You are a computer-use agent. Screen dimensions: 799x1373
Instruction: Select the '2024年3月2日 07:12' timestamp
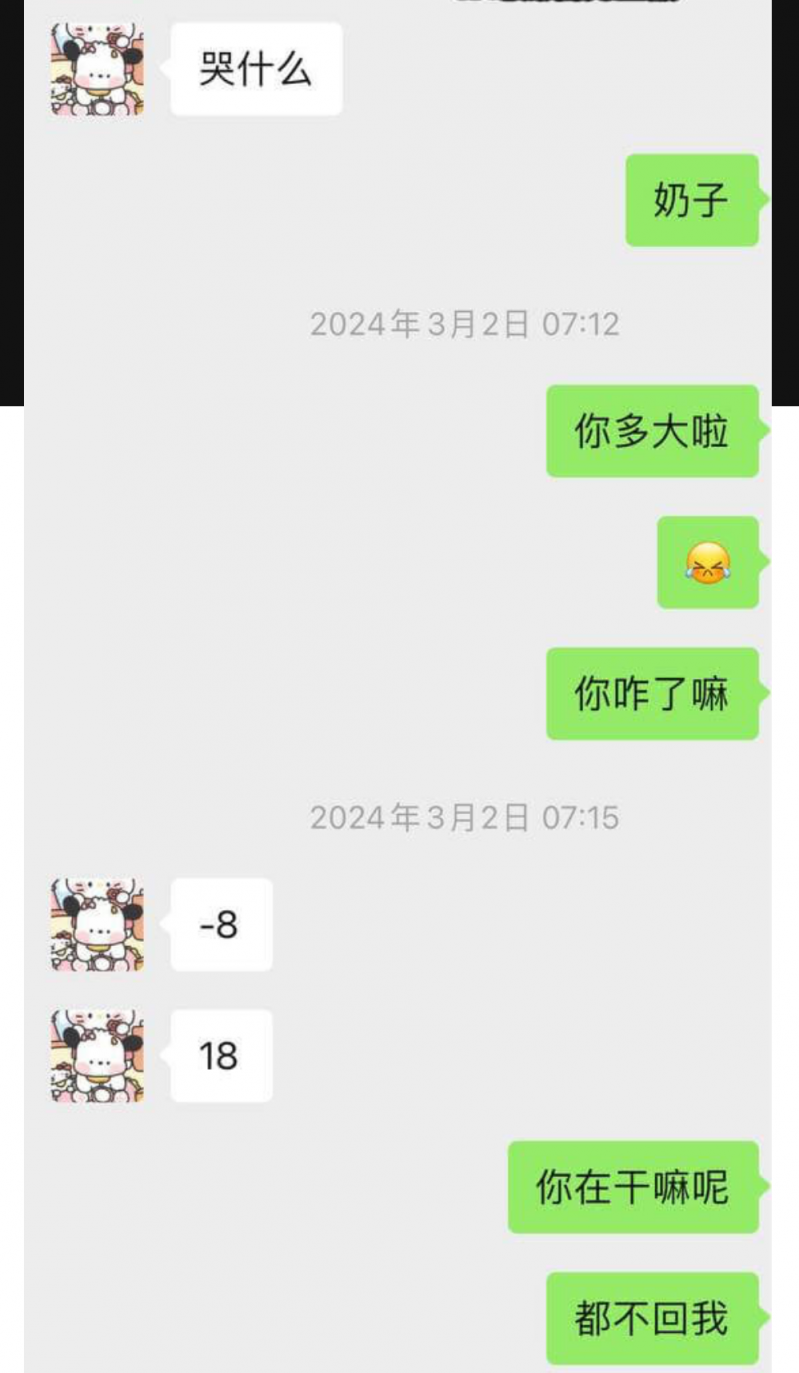(465, 323)
